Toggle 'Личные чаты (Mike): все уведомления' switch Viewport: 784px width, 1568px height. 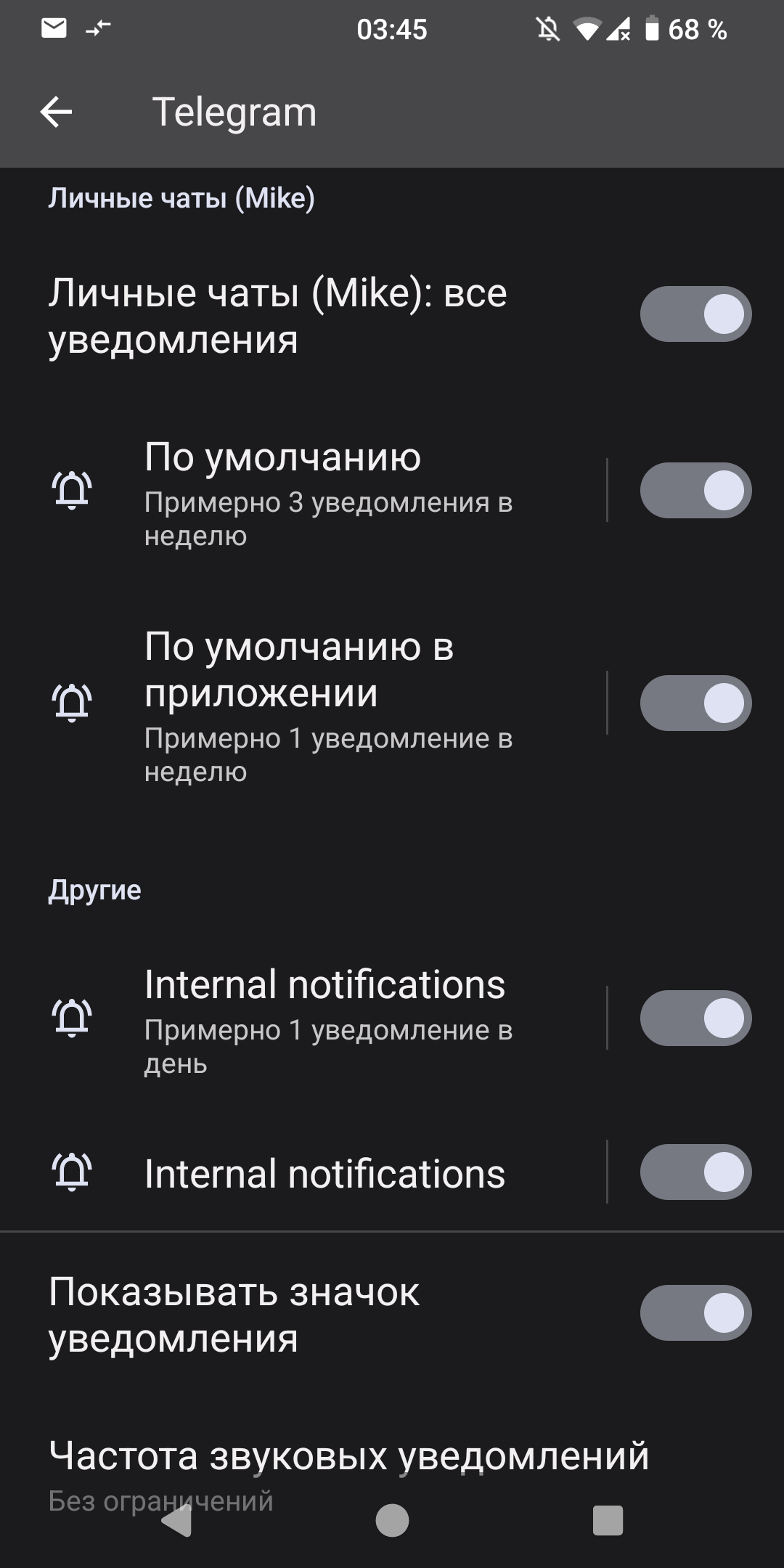tap(695, 314)
